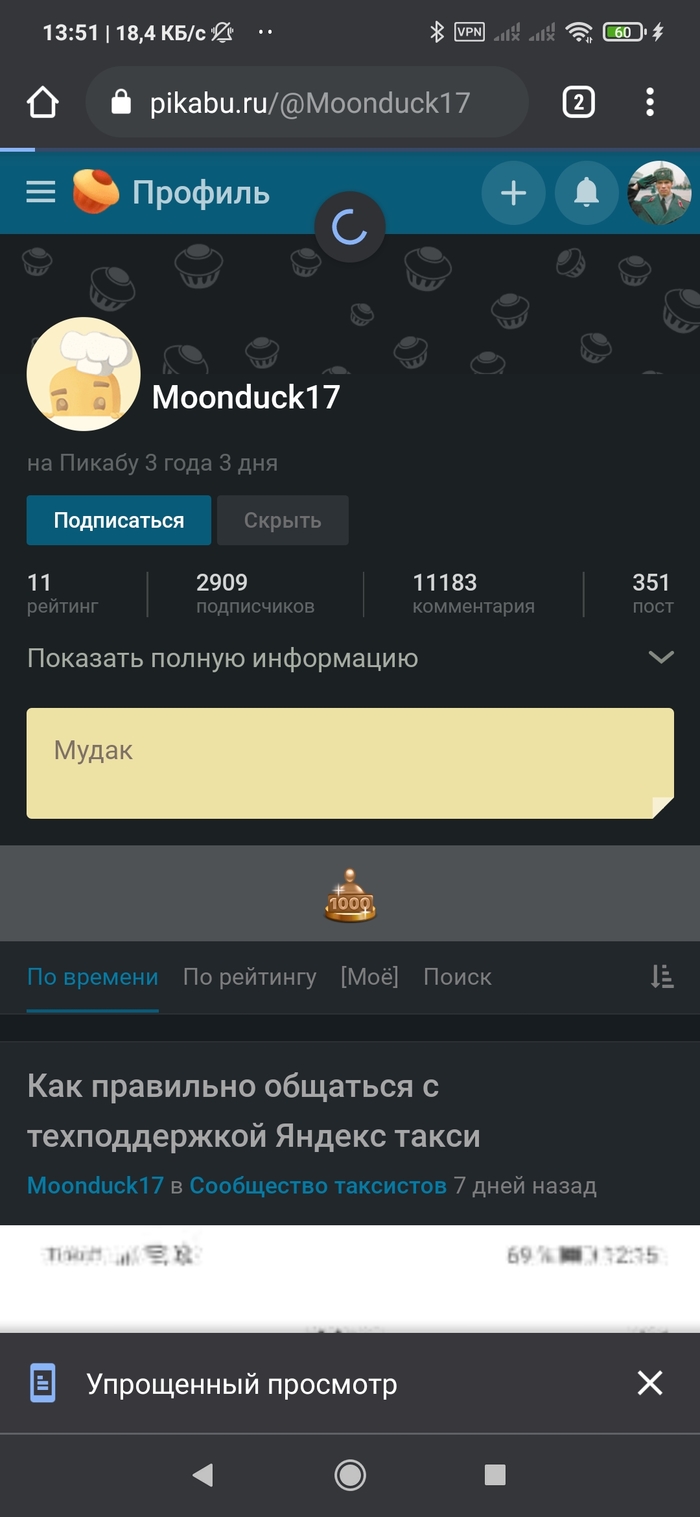Create a new post with plus icon
The image size is (700, 1517).
pyautogui.click(x=513, y=193)
